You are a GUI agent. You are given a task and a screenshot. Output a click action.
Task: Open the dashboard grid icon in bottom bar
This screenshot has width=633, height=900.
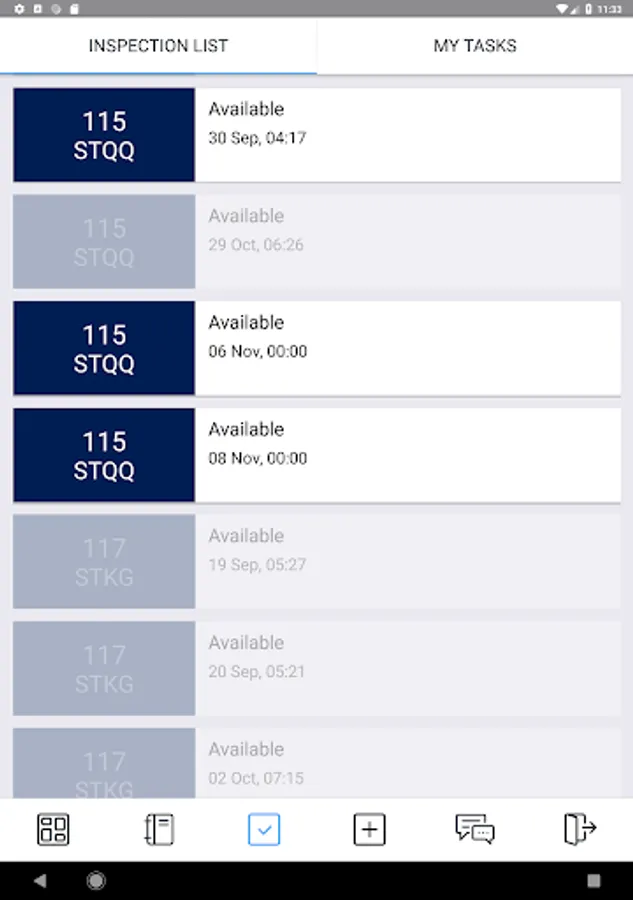[53, 829]
